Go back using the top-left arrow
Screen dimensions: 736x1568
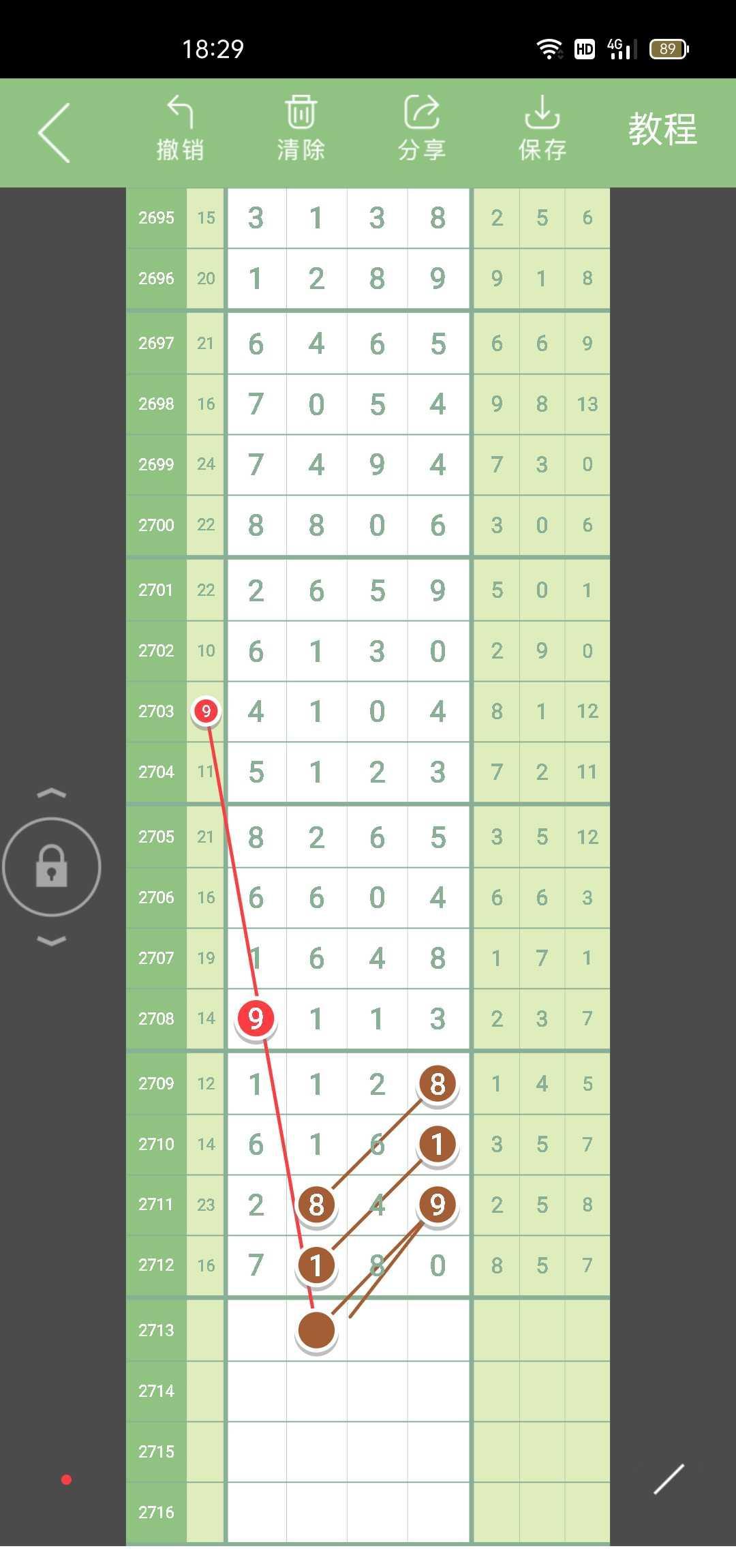(55, 132)
